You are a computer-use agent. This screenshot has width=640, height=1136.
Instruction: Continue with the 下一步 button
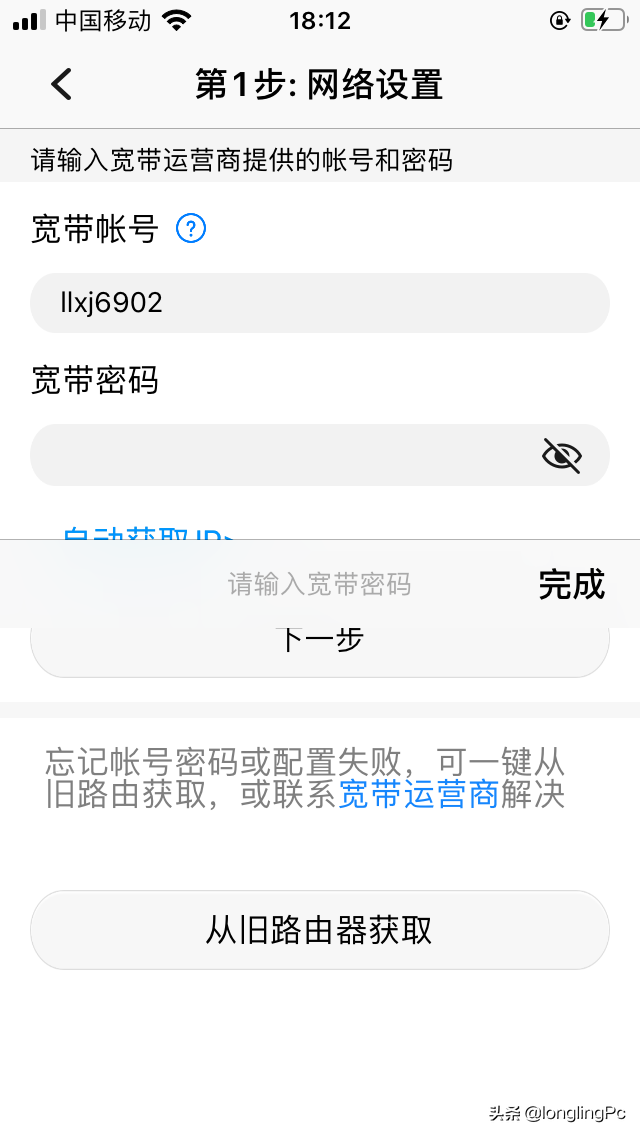point(320,652)
